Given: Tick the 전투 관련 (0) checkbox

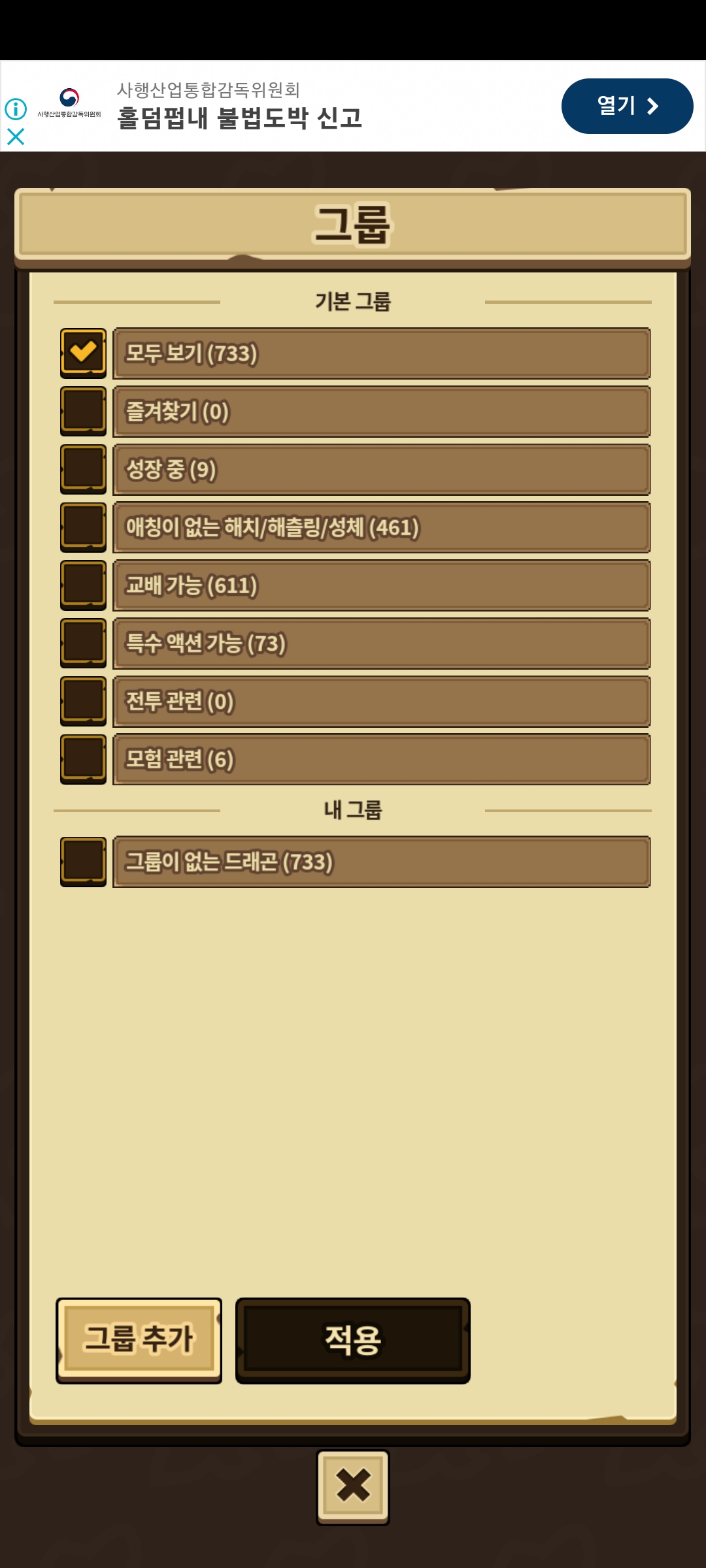Looking at the screenshot, I should [x=83, y=701].
